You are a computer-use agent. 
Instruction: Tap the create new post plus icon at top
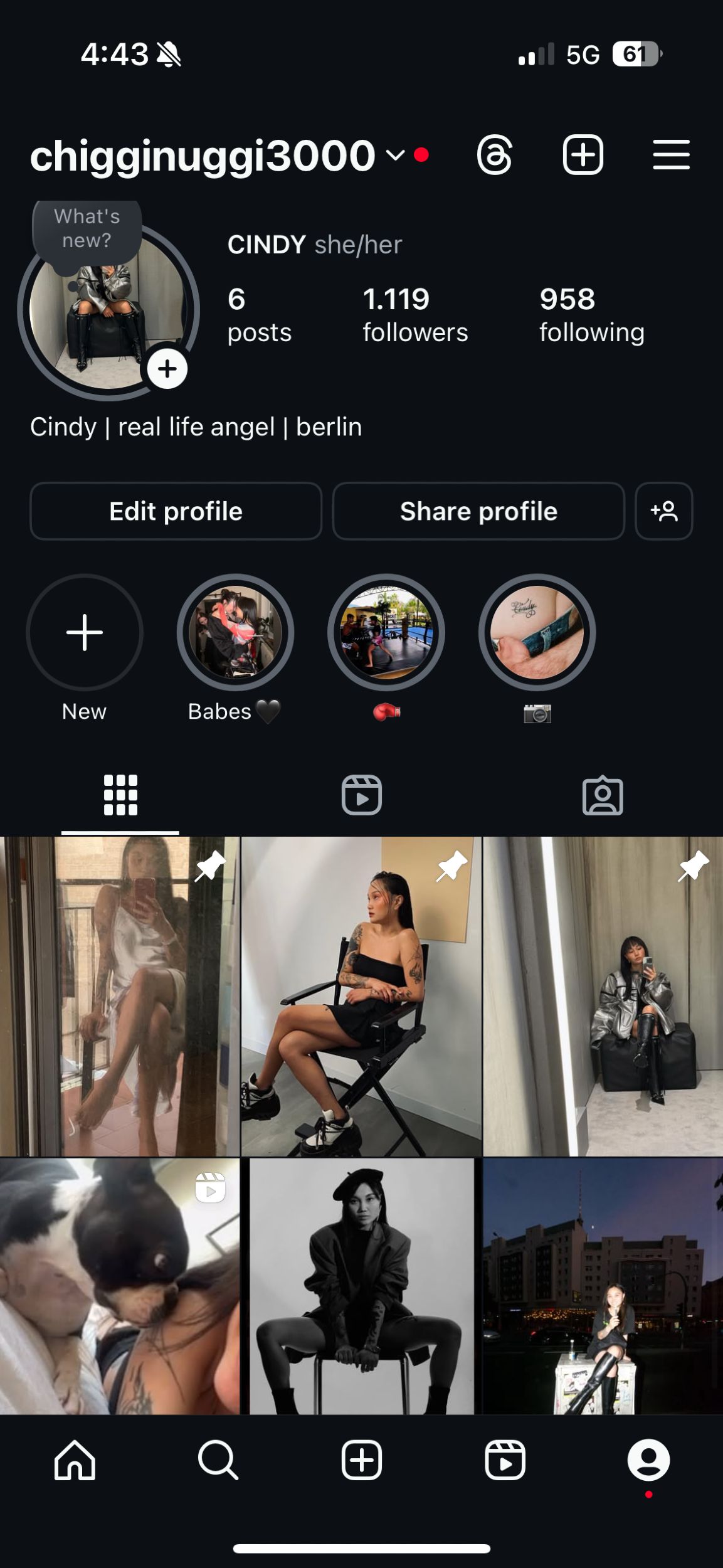583,154
